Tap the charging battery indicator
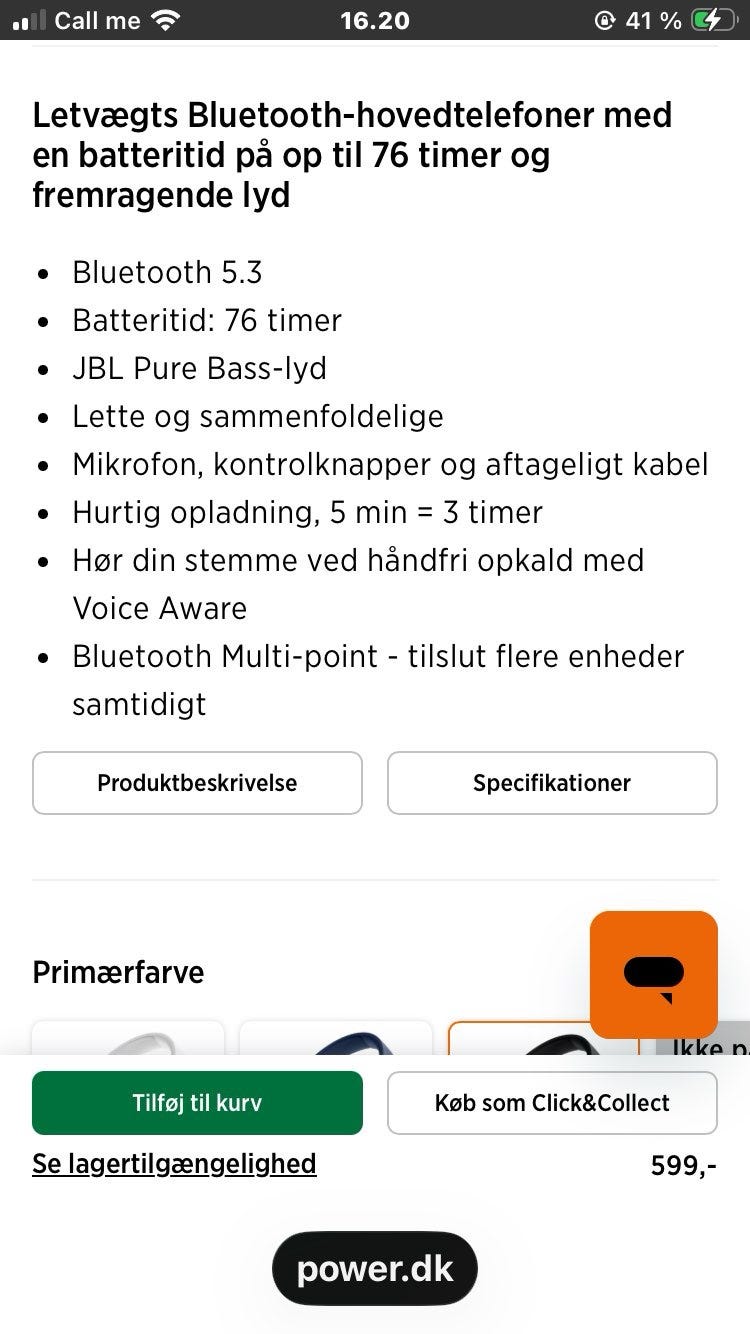Screen dimensions: 750x1334 (713, 19)
